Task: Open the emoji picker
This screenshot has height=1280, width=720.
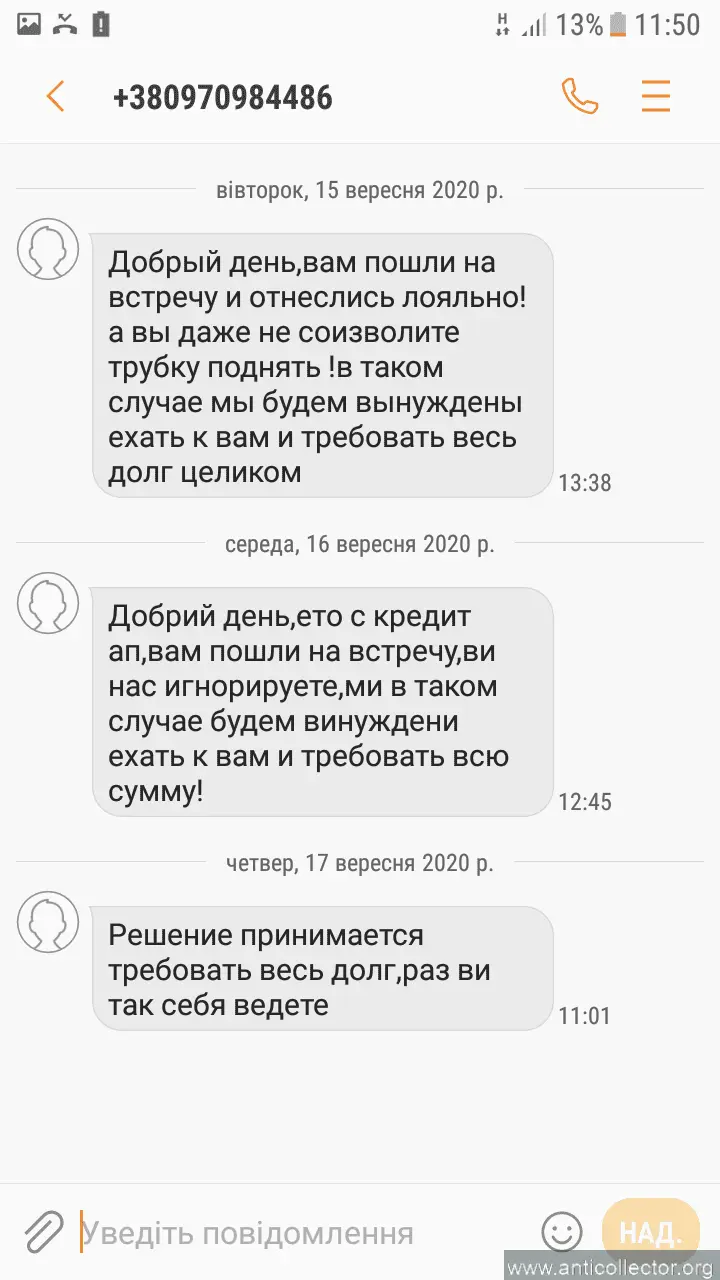Action: click(x=562, y=1232)
